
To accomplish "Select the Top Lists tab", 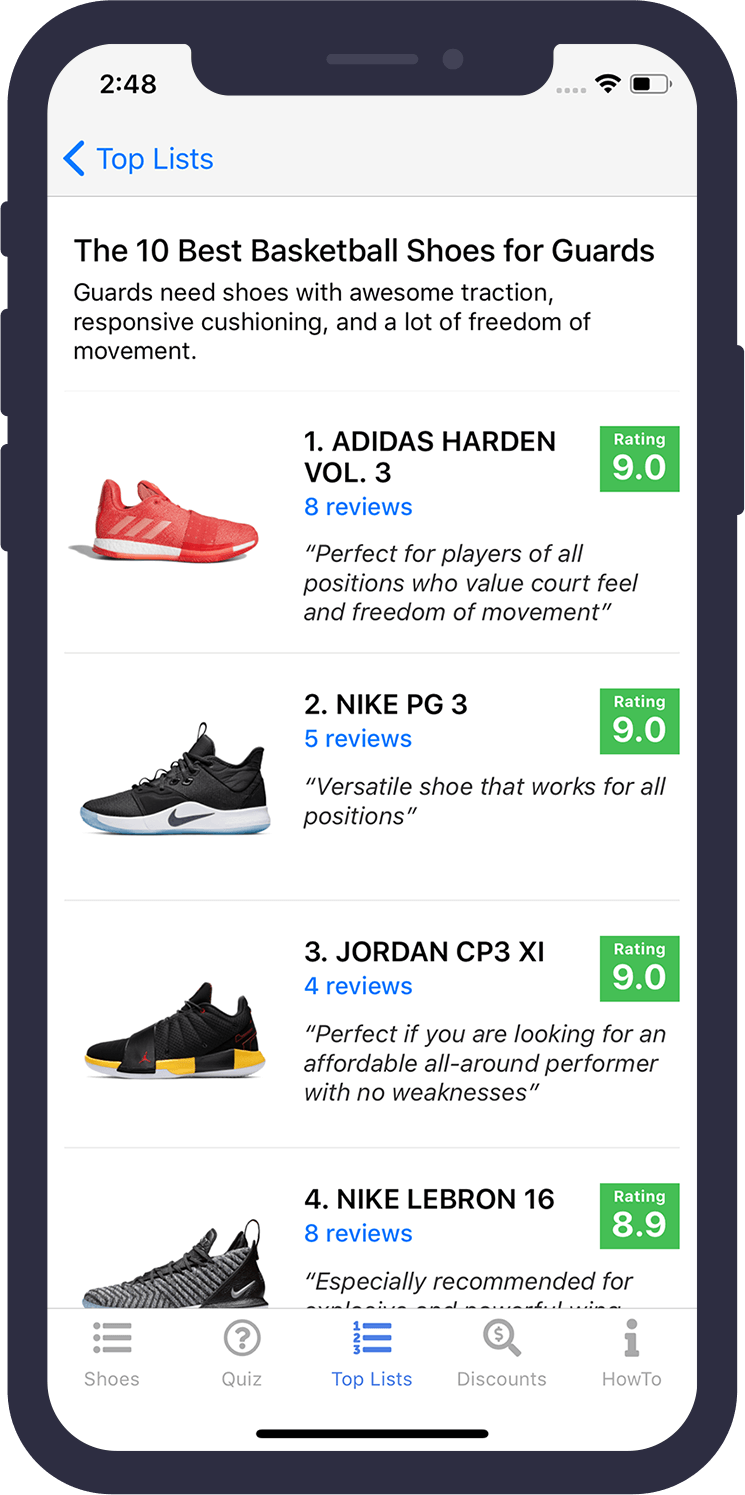I will 372,1354.
